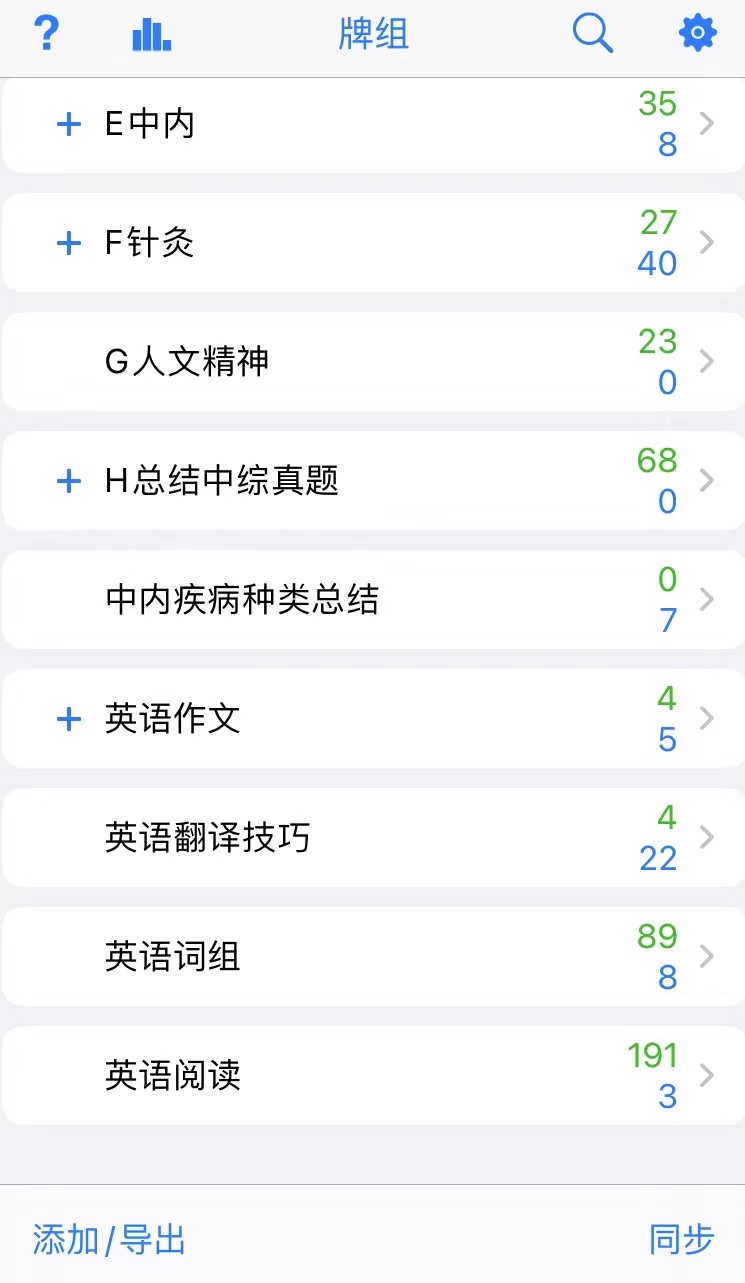Open the 英语词组 deck
Image resolution: width=745 pixels, height=1283 pixels.
point(373,956)
